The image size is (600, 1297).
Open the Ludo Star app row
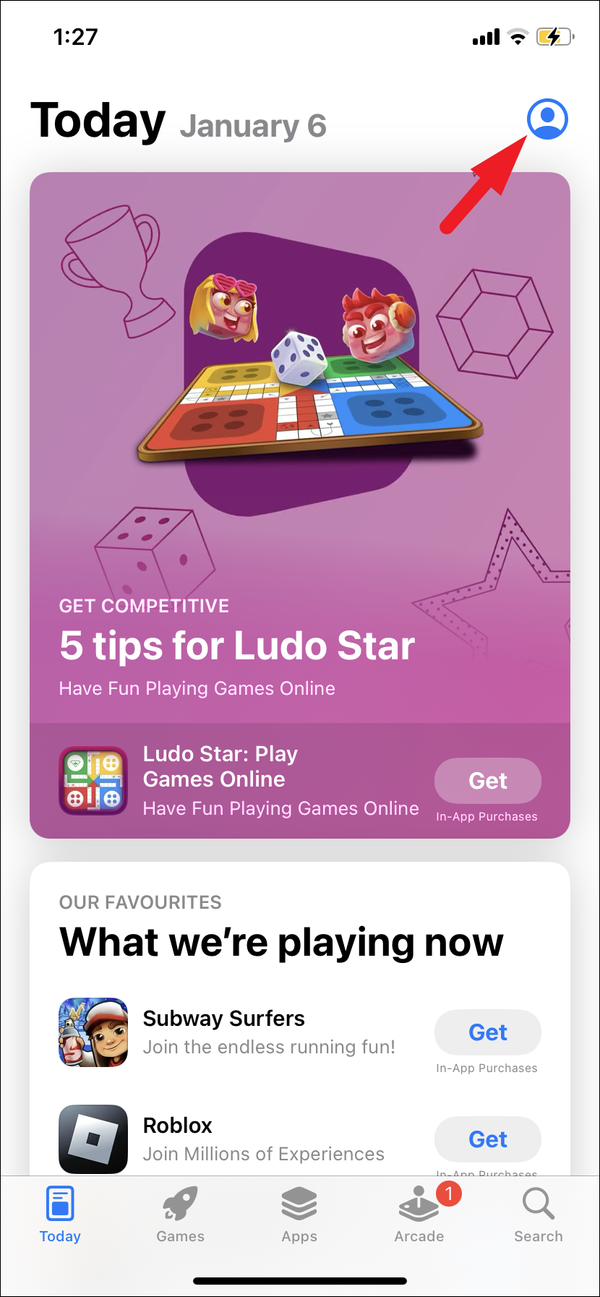(x=250, y=781)
